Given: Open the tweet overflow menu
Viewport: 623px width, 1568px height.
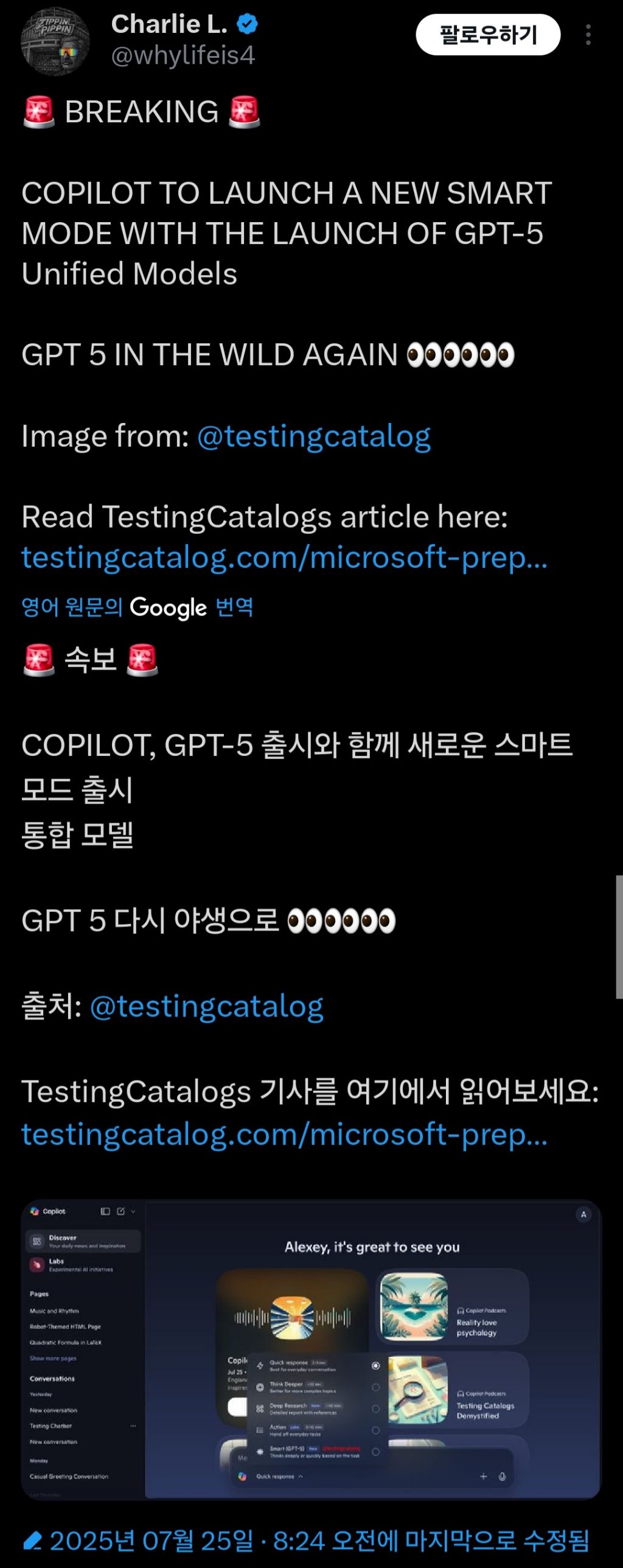Looking at the screenshot, I should [588, 35].
